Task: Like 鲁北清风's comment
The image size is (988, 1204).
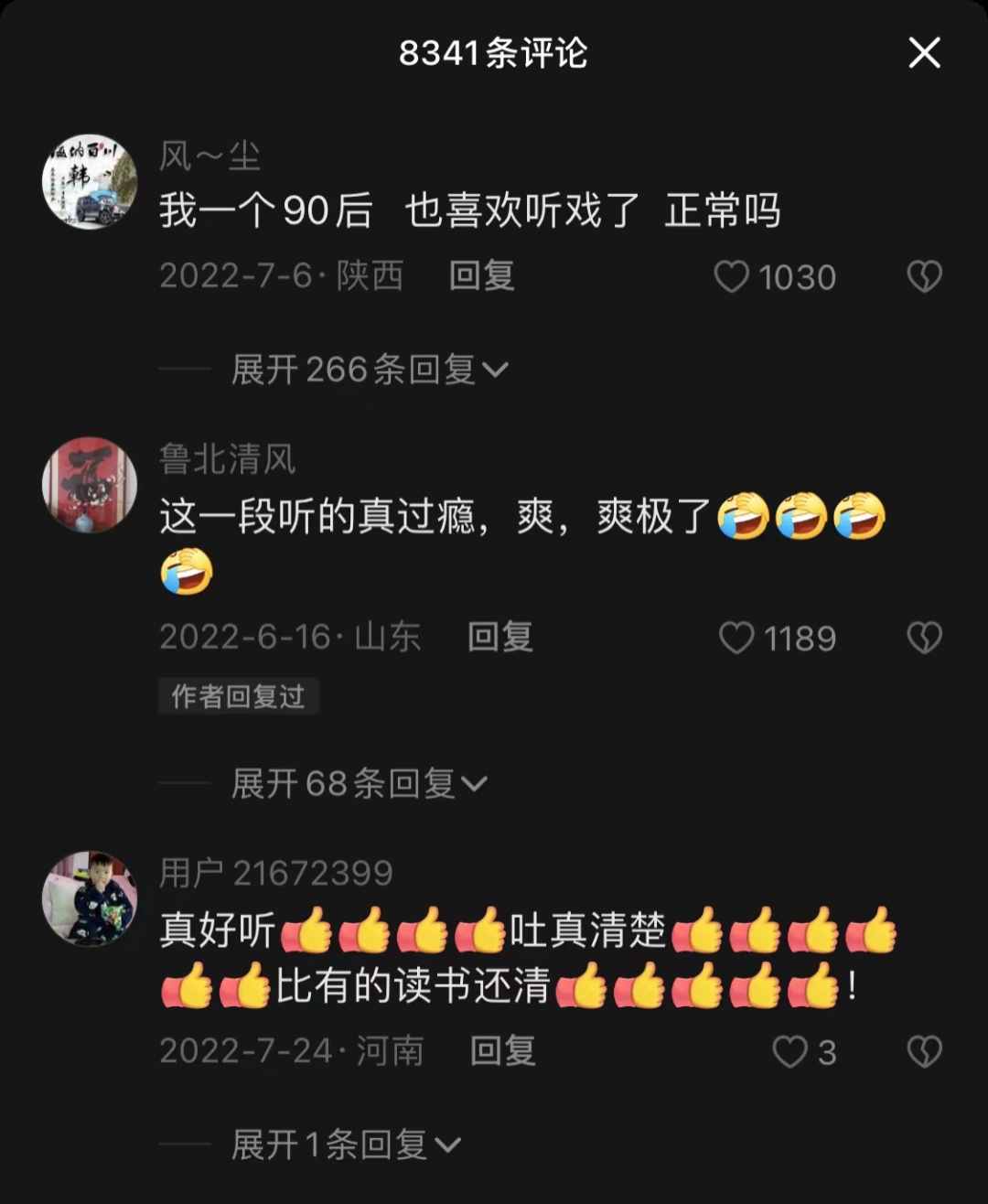Action: (x=737, y=638)
